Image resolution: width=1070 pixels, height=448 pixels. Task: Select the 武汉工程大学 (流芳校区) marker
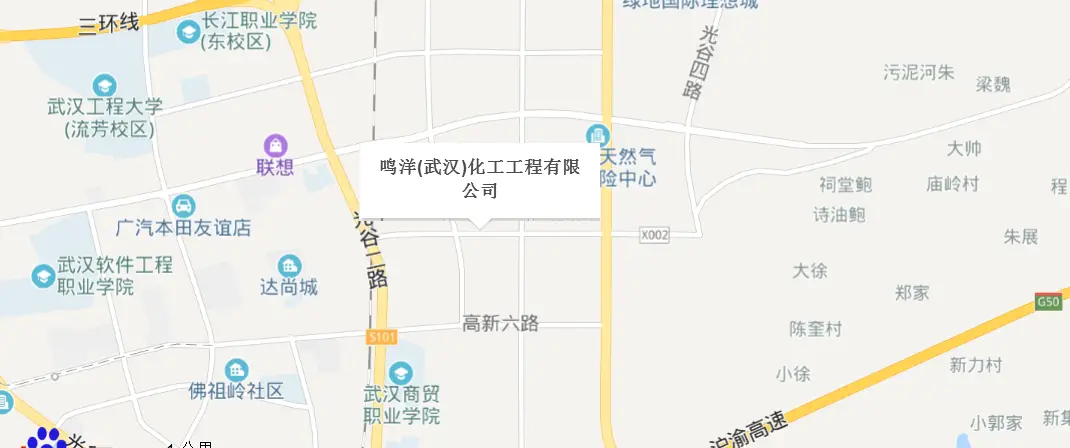103,86
